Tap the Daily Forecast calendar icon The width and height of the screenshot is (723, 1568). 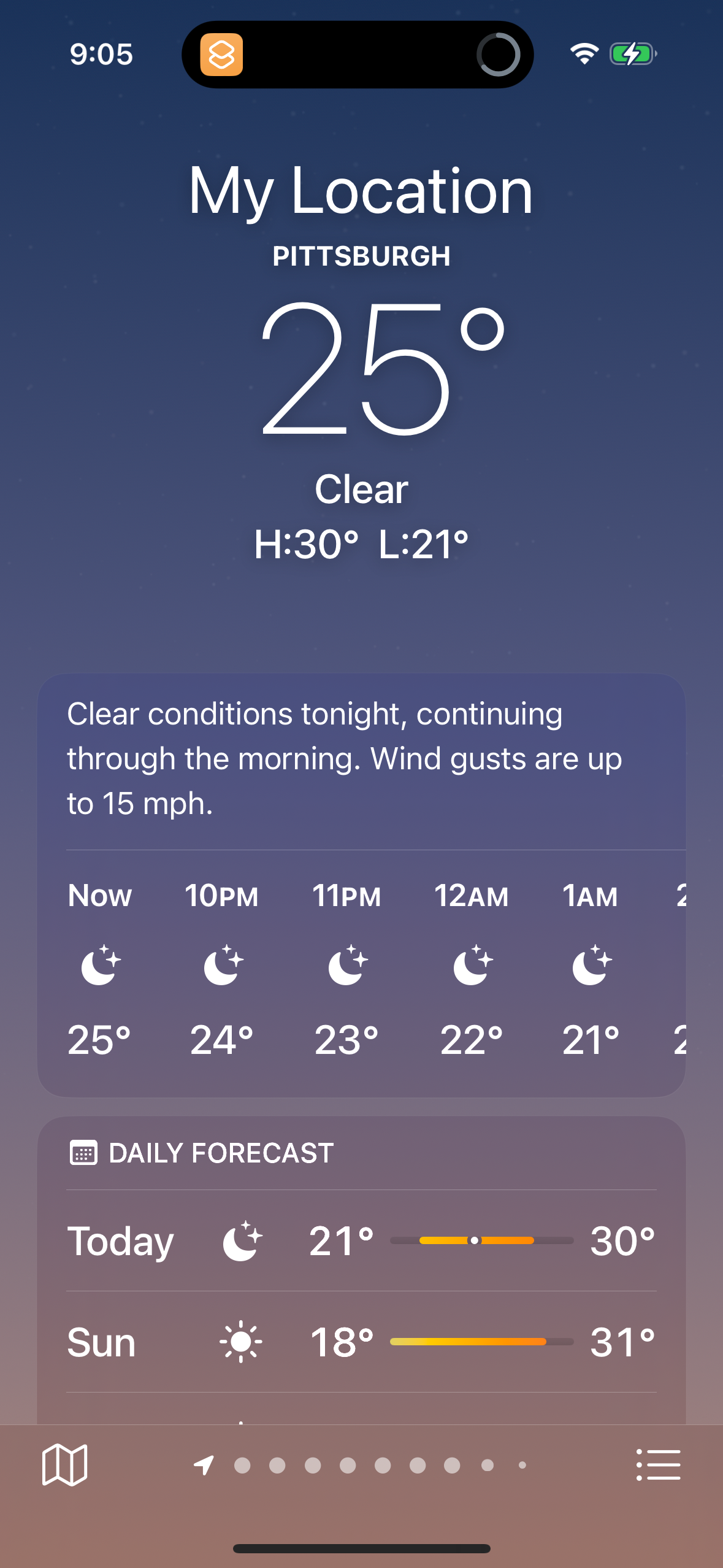(83, 1151)
